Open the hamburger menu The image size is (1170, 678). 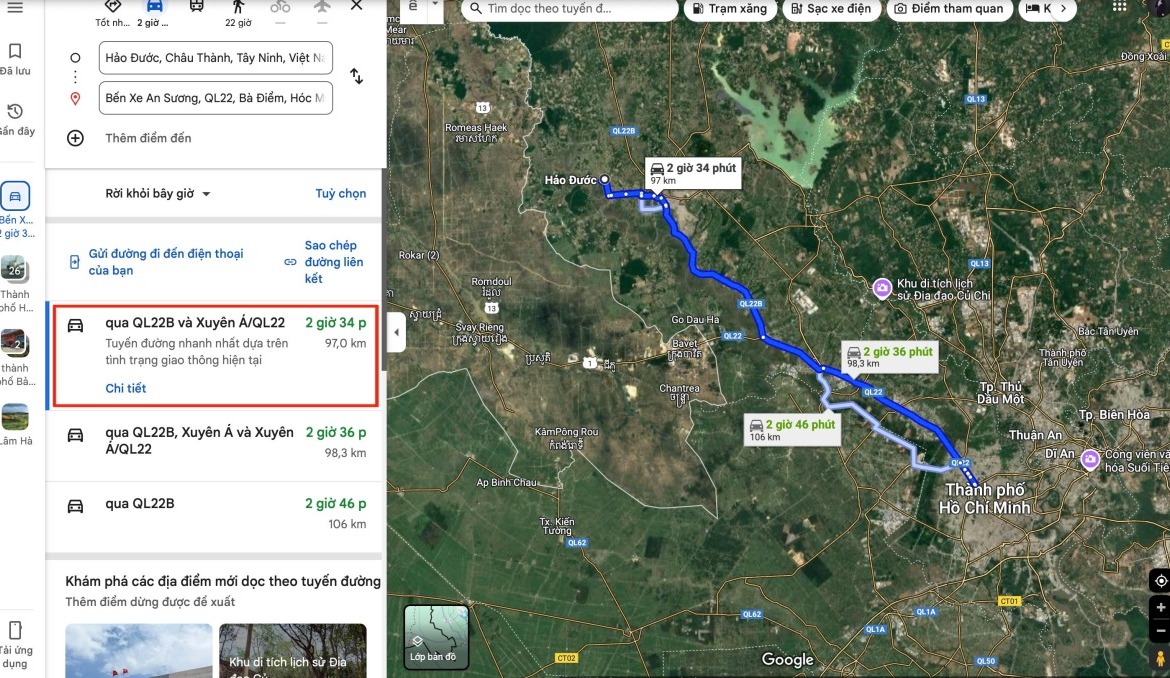pyautogui.click(x=15, y=8)
